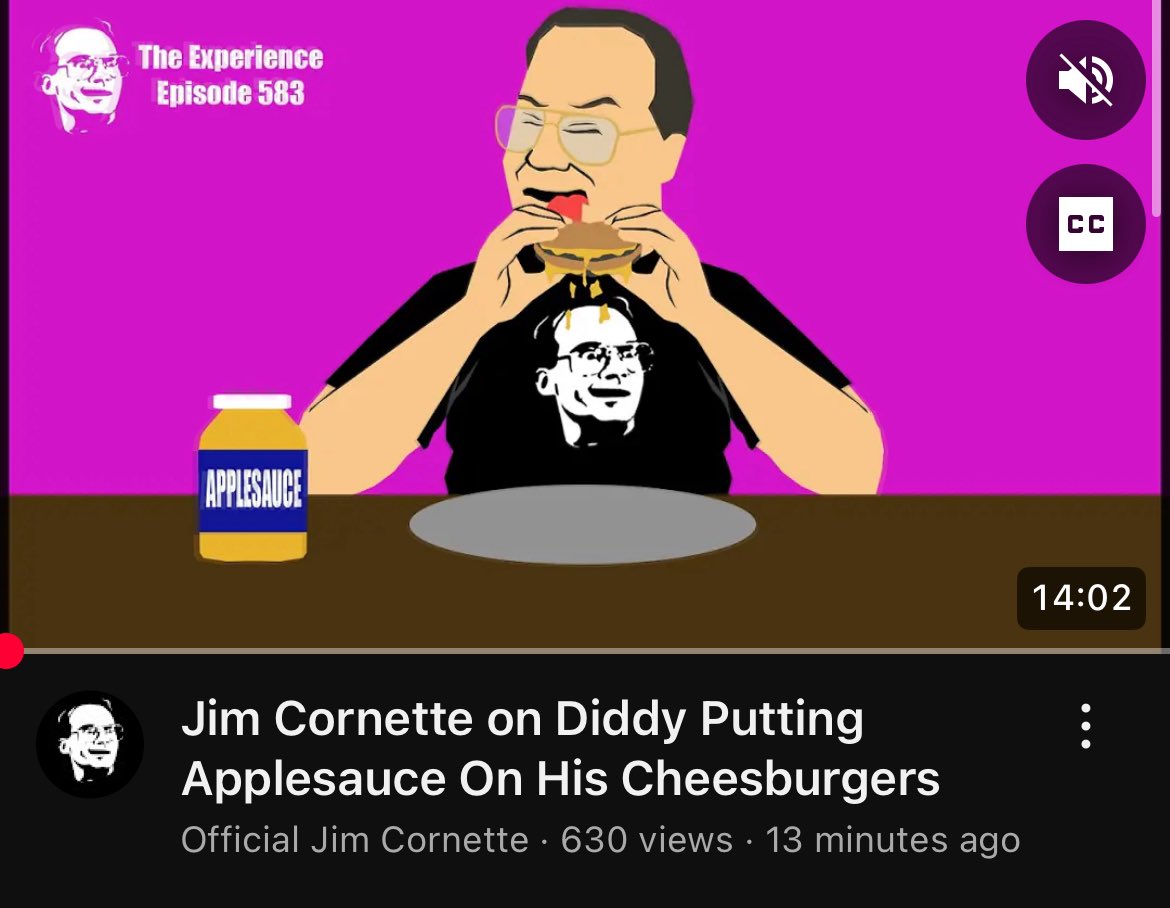Toggle closed captions on the preview

tap(1085, 224)
